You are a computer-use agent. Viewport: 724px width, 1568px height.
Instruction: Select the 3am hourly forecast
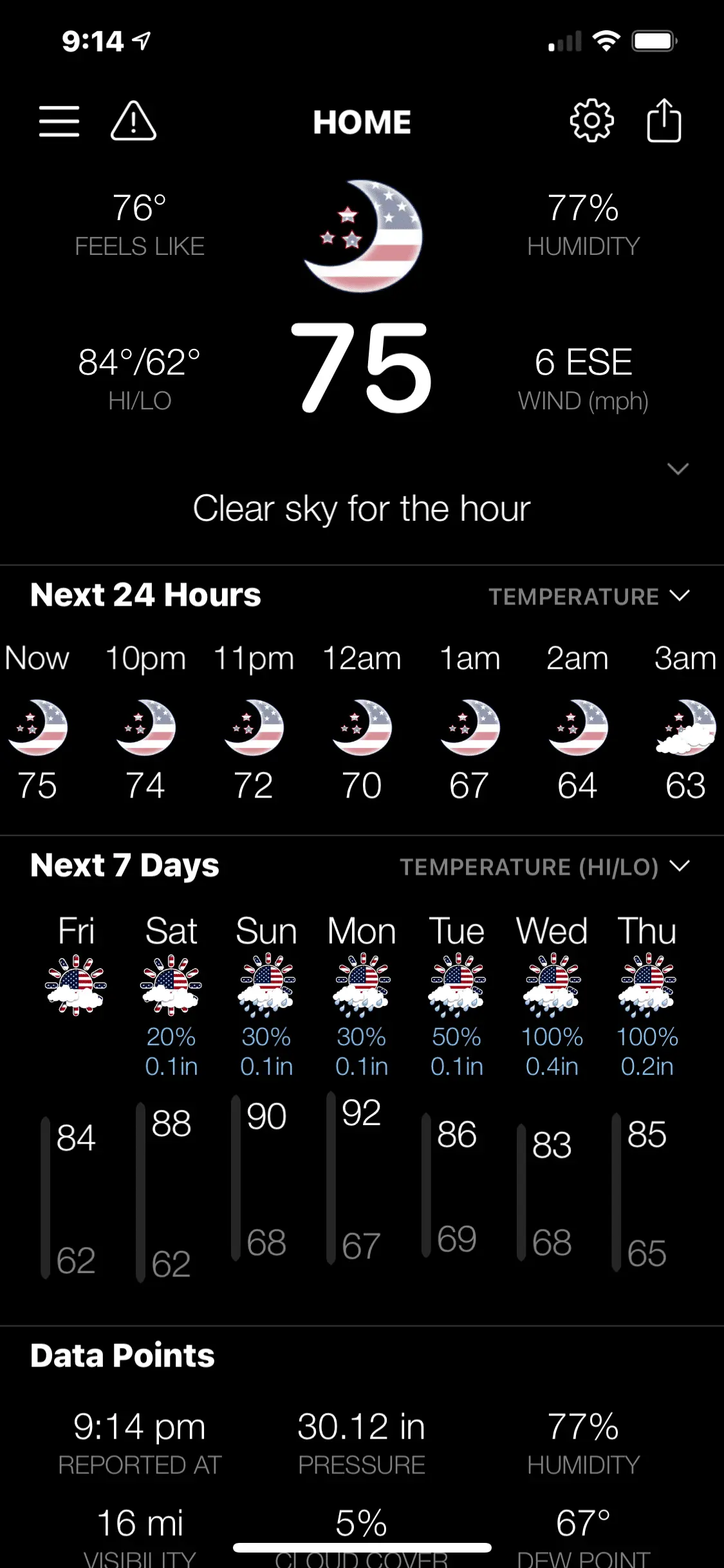[x=685, y=722]
